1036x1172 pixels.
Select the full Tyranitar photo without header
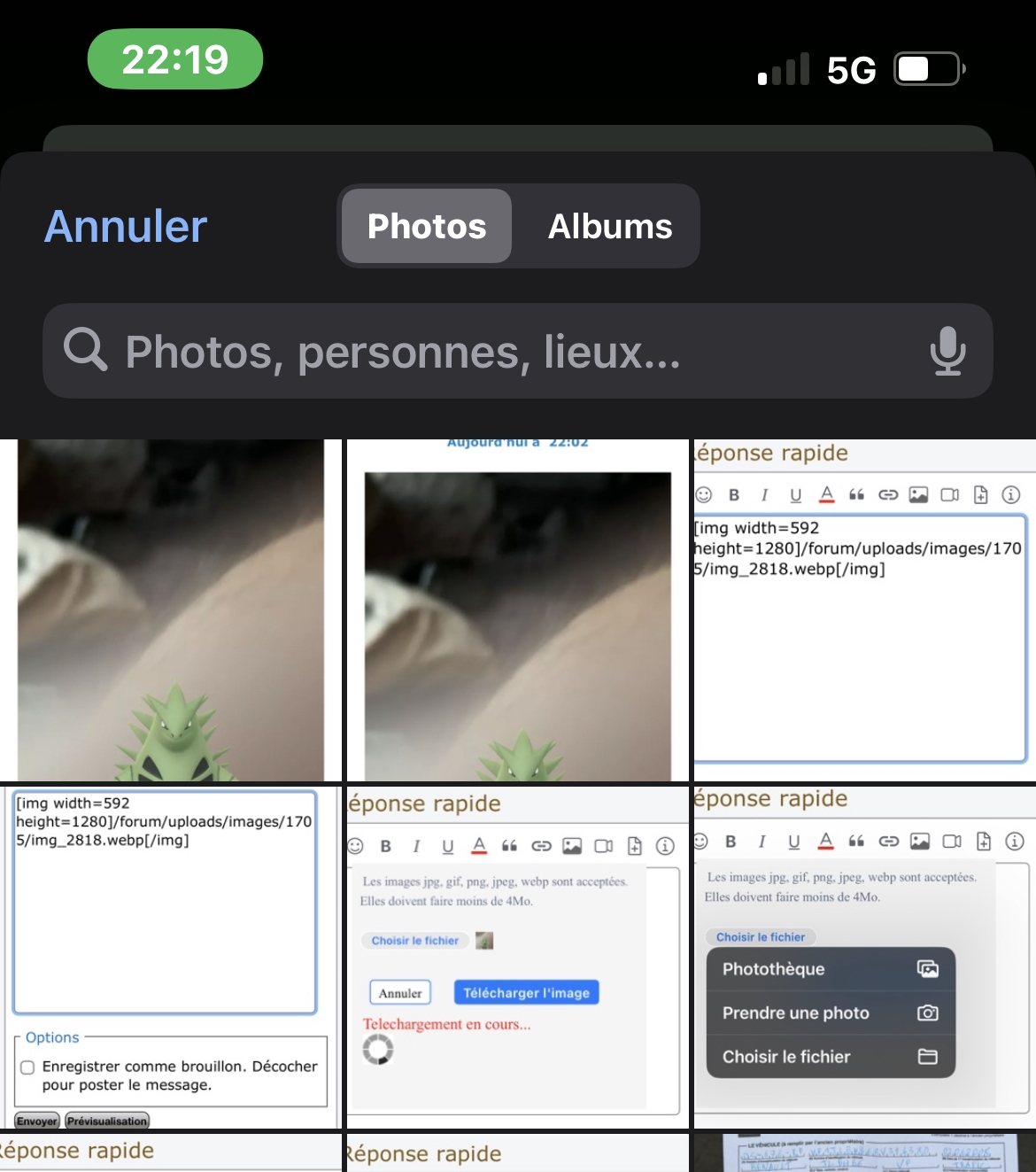(x=170, y=610)
